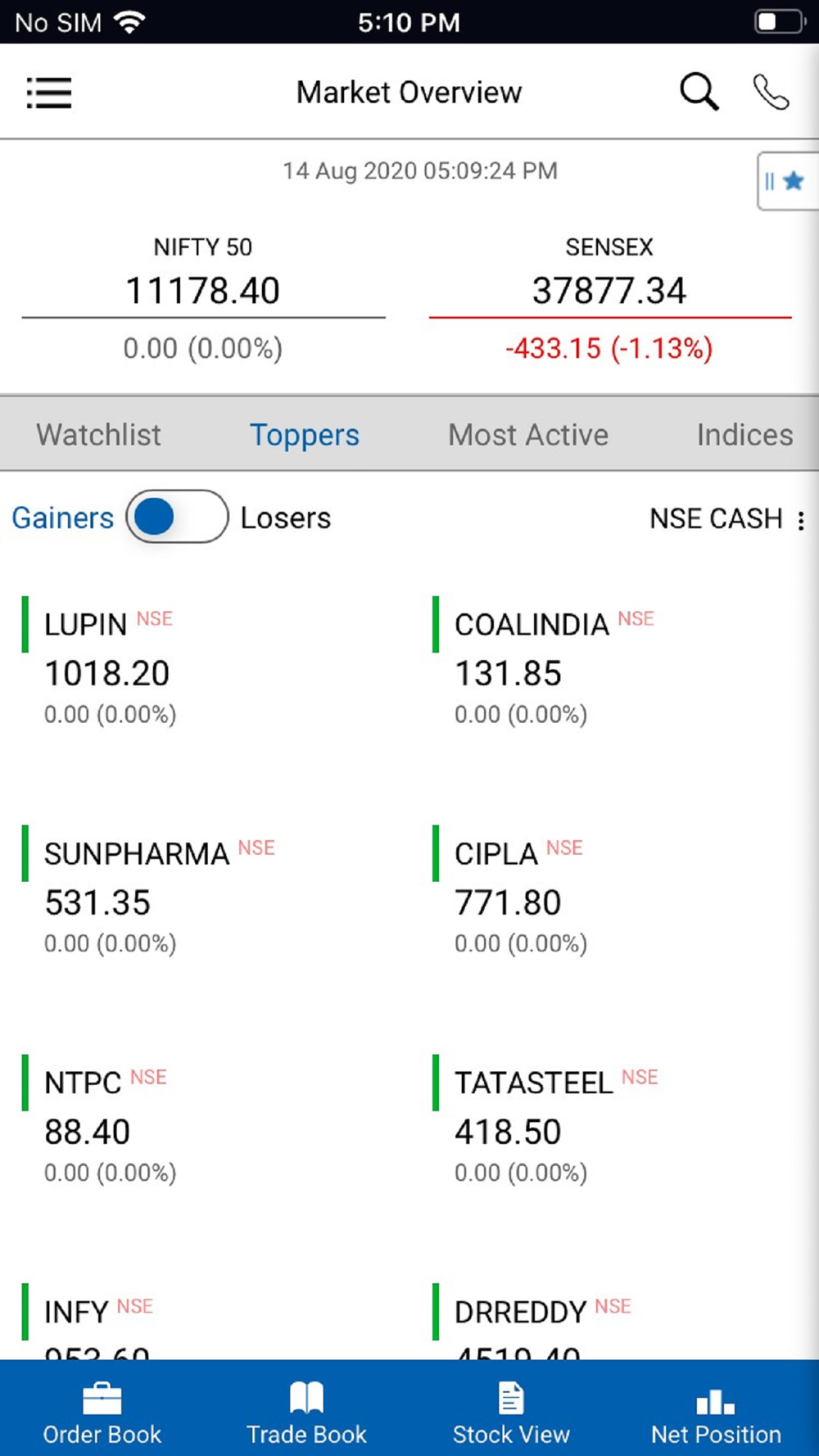View NIFTY 50 index details

pos(203,300)
